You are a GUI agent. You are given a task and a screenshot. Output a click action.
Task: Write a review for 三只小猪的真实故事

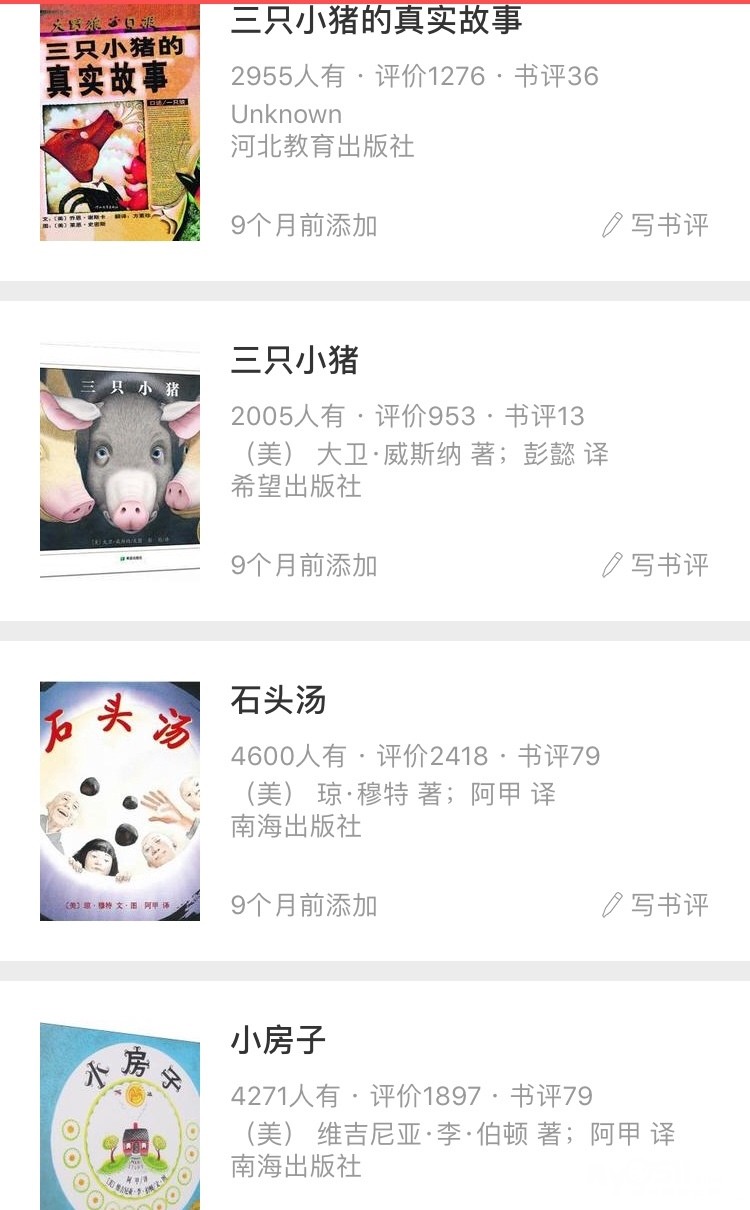pyautogui.click(x=656, y=225)
